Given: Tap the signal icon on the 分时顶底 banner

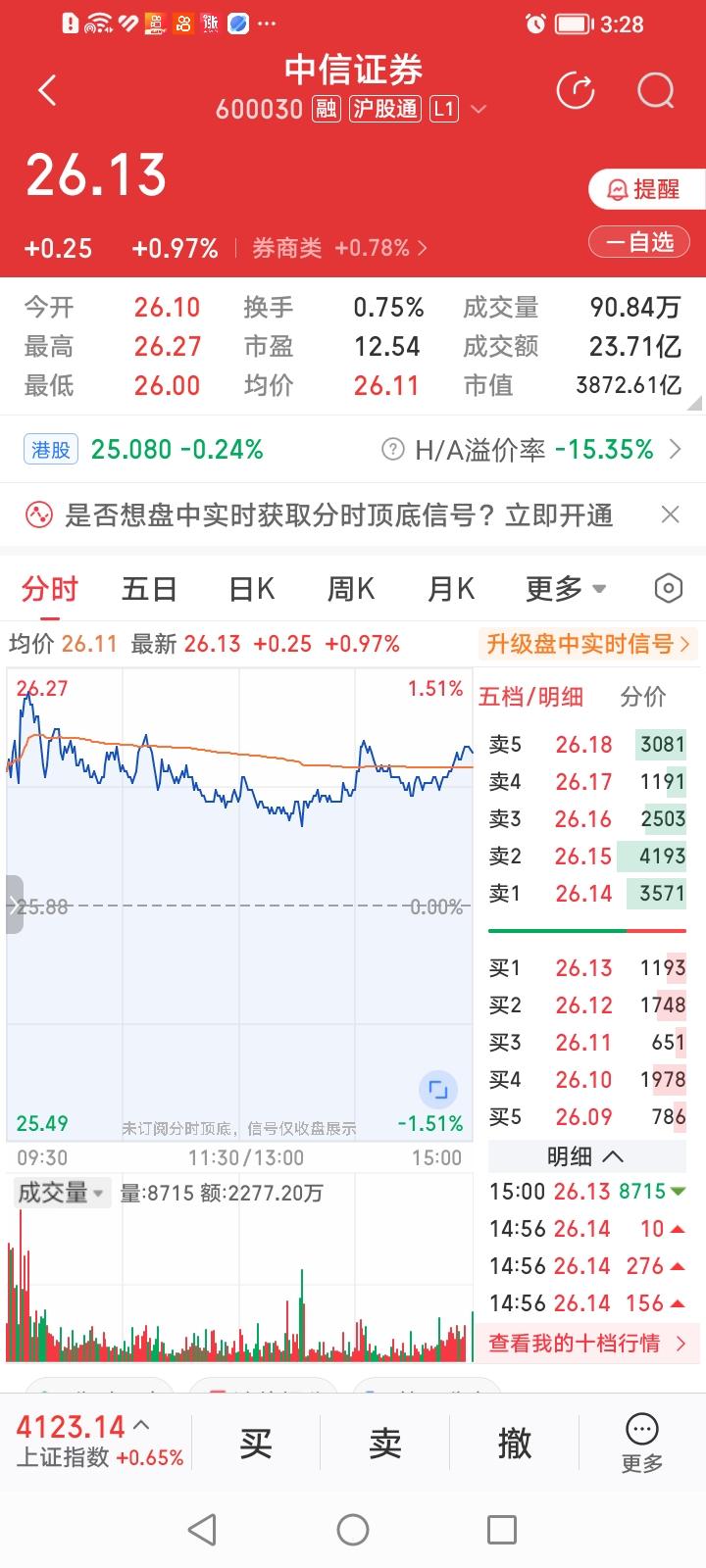Looking at the screenshot, I should [x=37, y=514].
